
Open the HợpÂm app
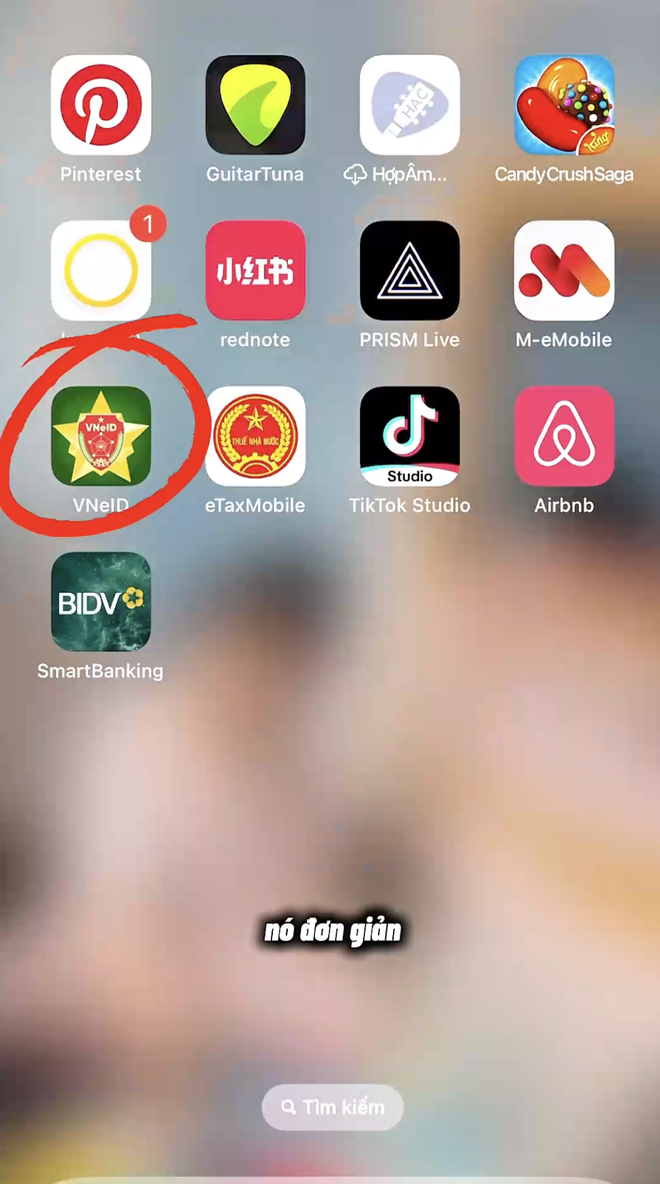410,105
